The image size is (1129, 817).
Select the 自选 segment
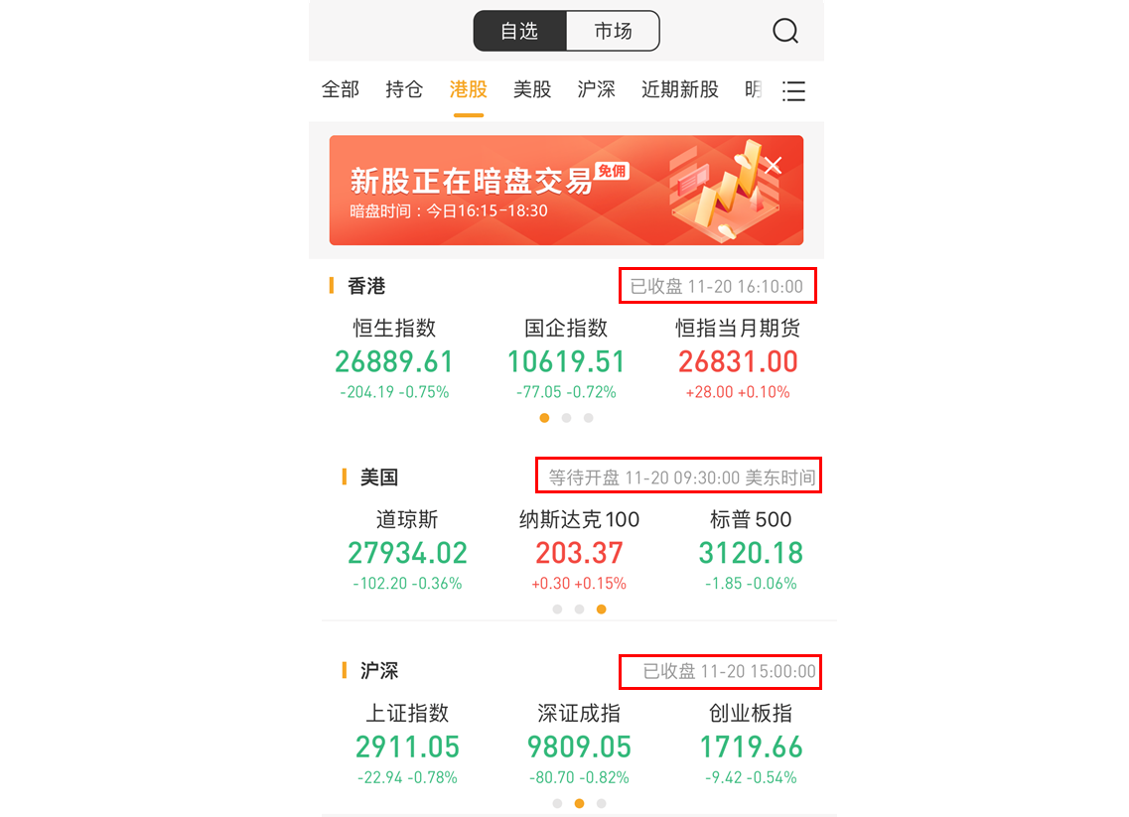pyautogui.click(x=520, y=31)
